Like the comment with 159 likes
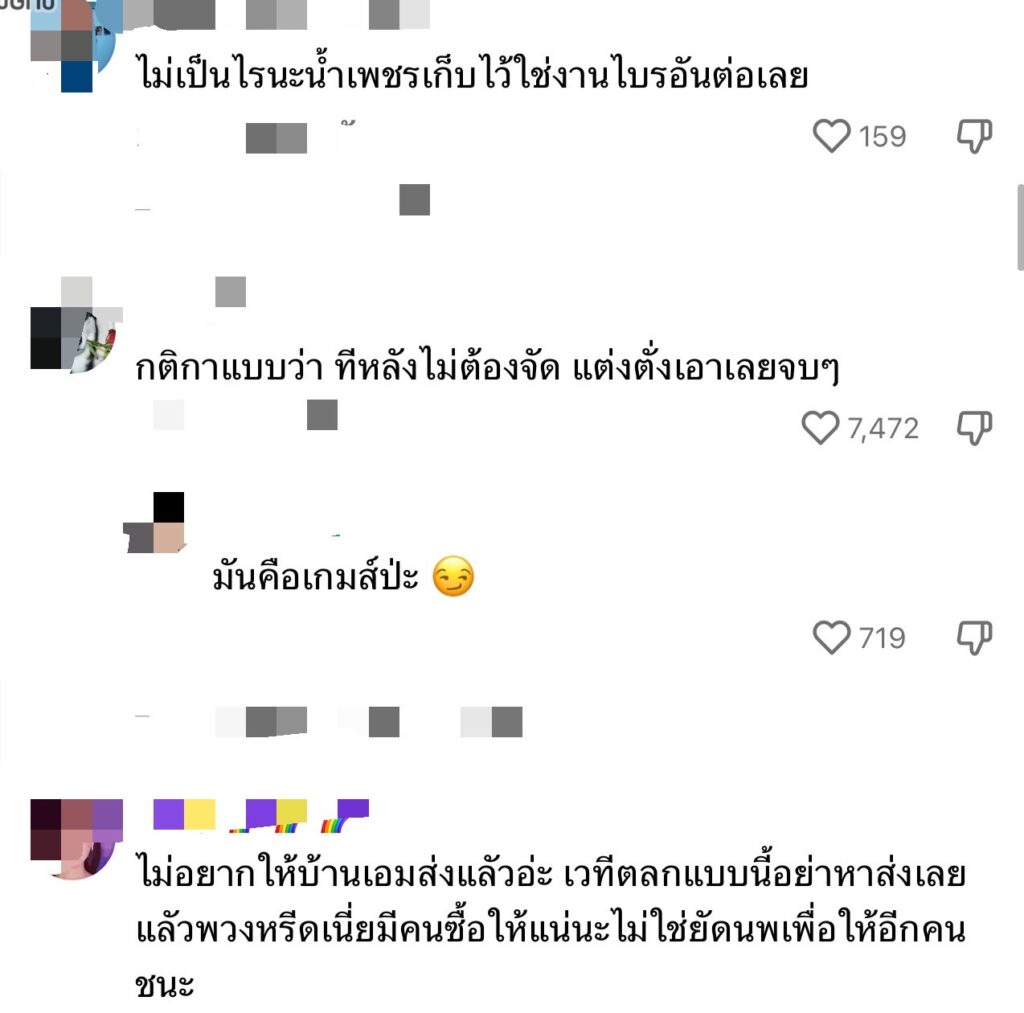 pos(831,136)
